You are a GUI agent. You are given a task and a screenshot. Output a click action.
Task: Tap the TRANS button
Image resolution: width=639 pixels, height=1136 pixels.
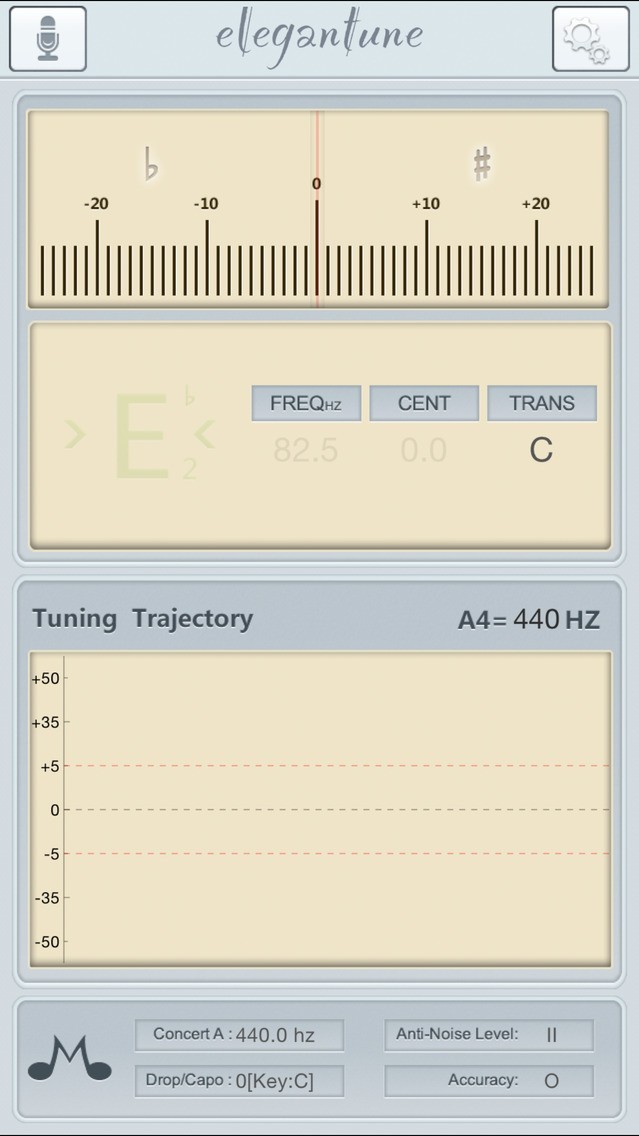[541, 403]
